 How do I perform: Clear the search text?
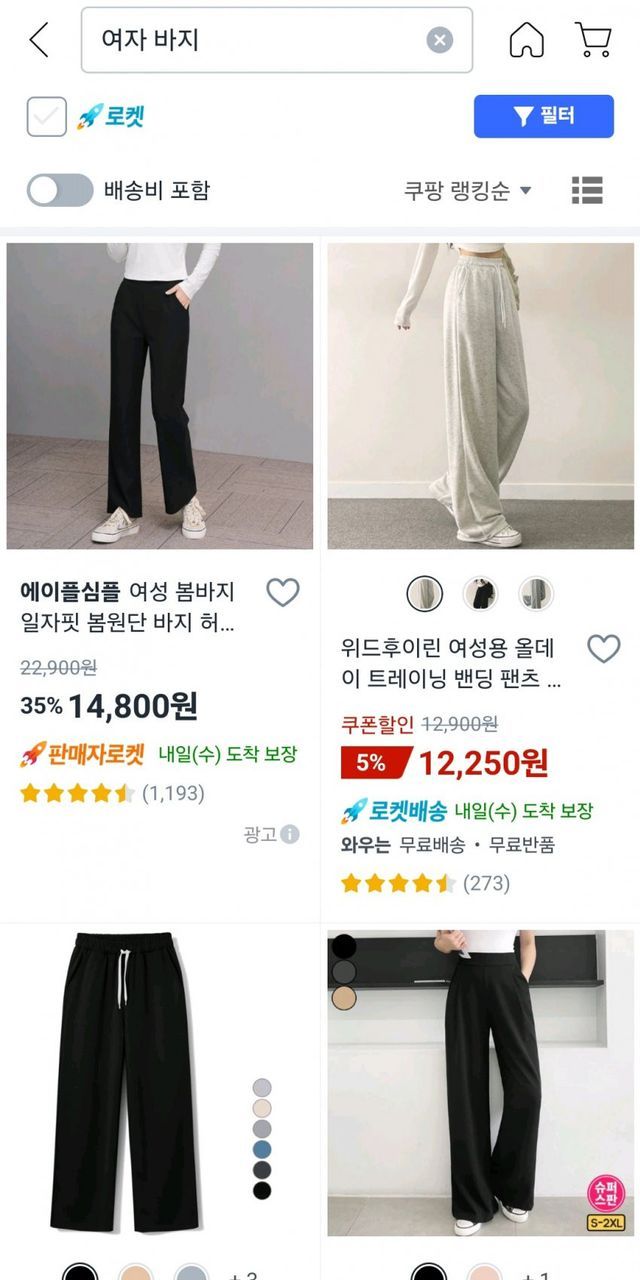[x=440, y=40]
